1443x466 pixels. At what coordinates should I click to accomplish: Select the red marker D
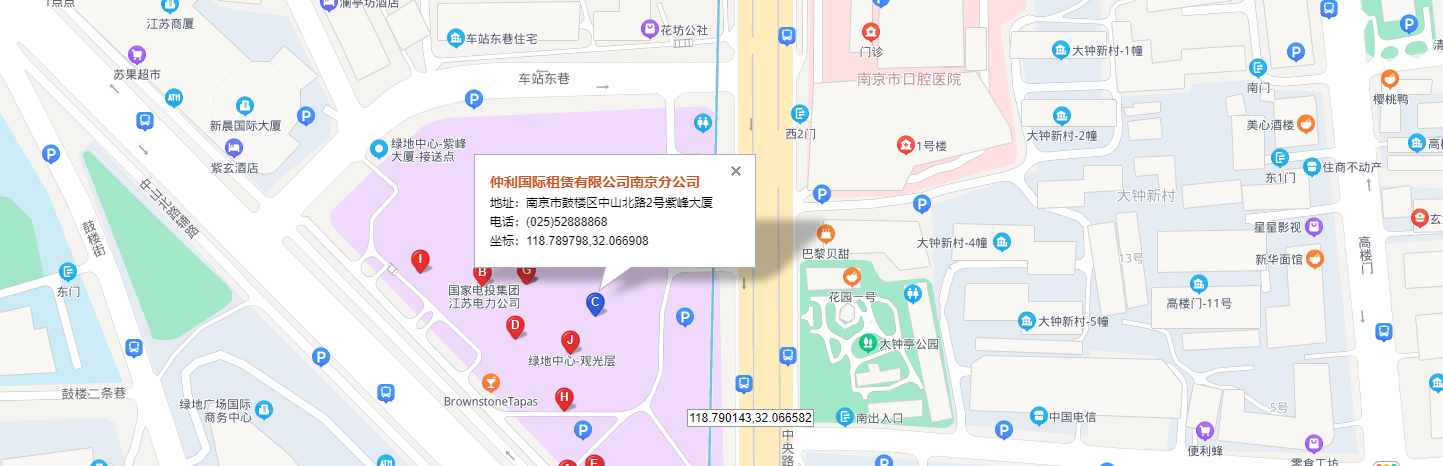point(515,325)
